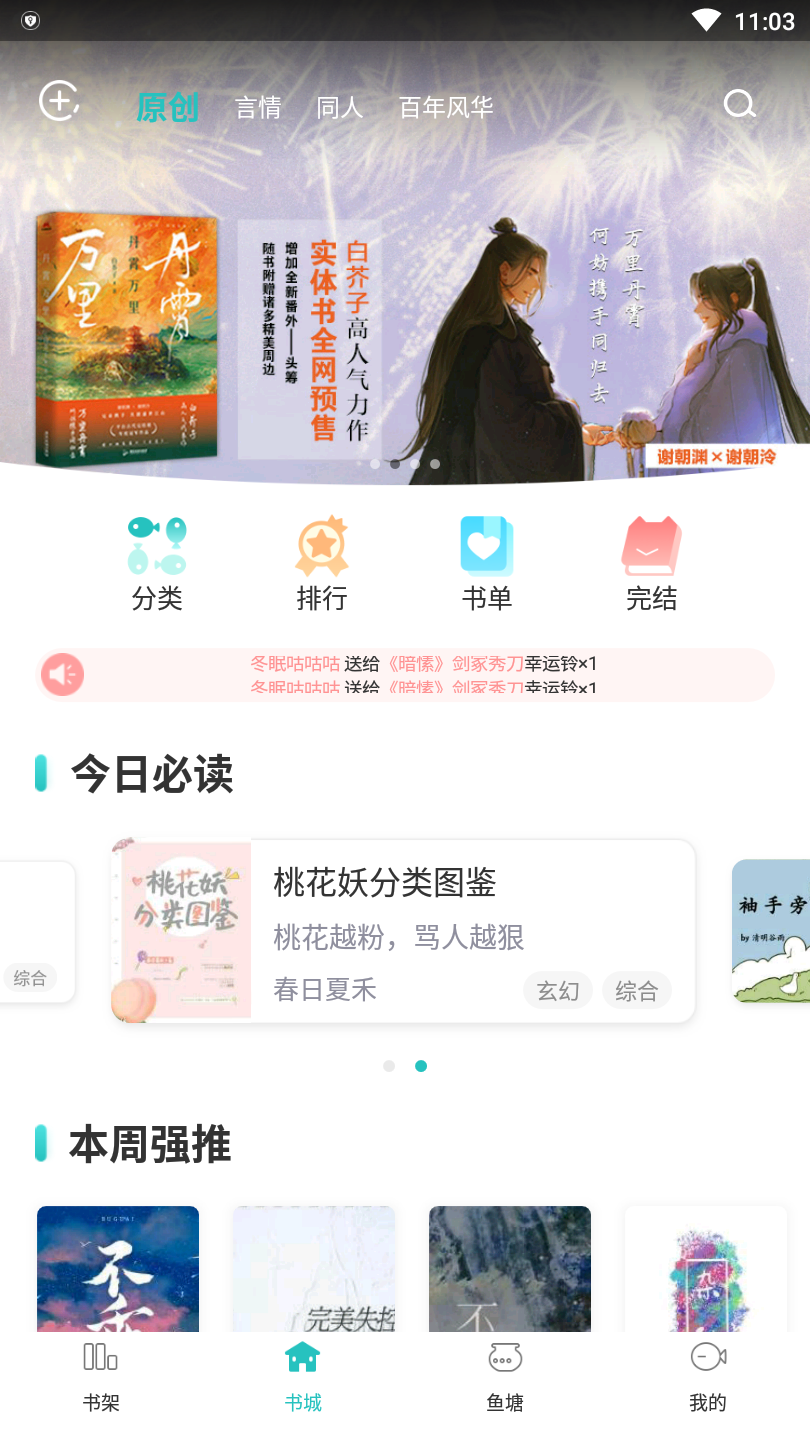Open the 袖手旁观 book card

point(771,931)
